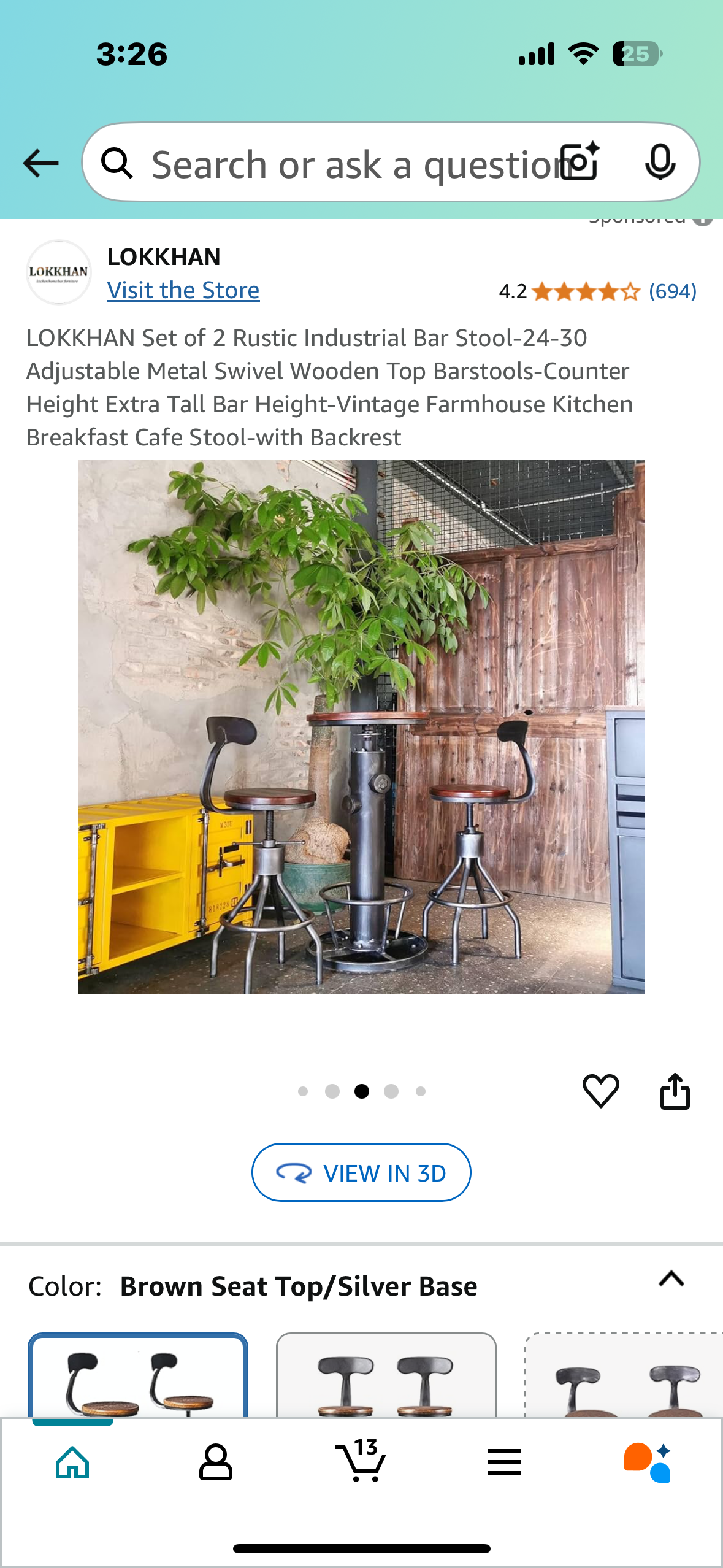Open the hamburger menu tab

click(505, 1462)
